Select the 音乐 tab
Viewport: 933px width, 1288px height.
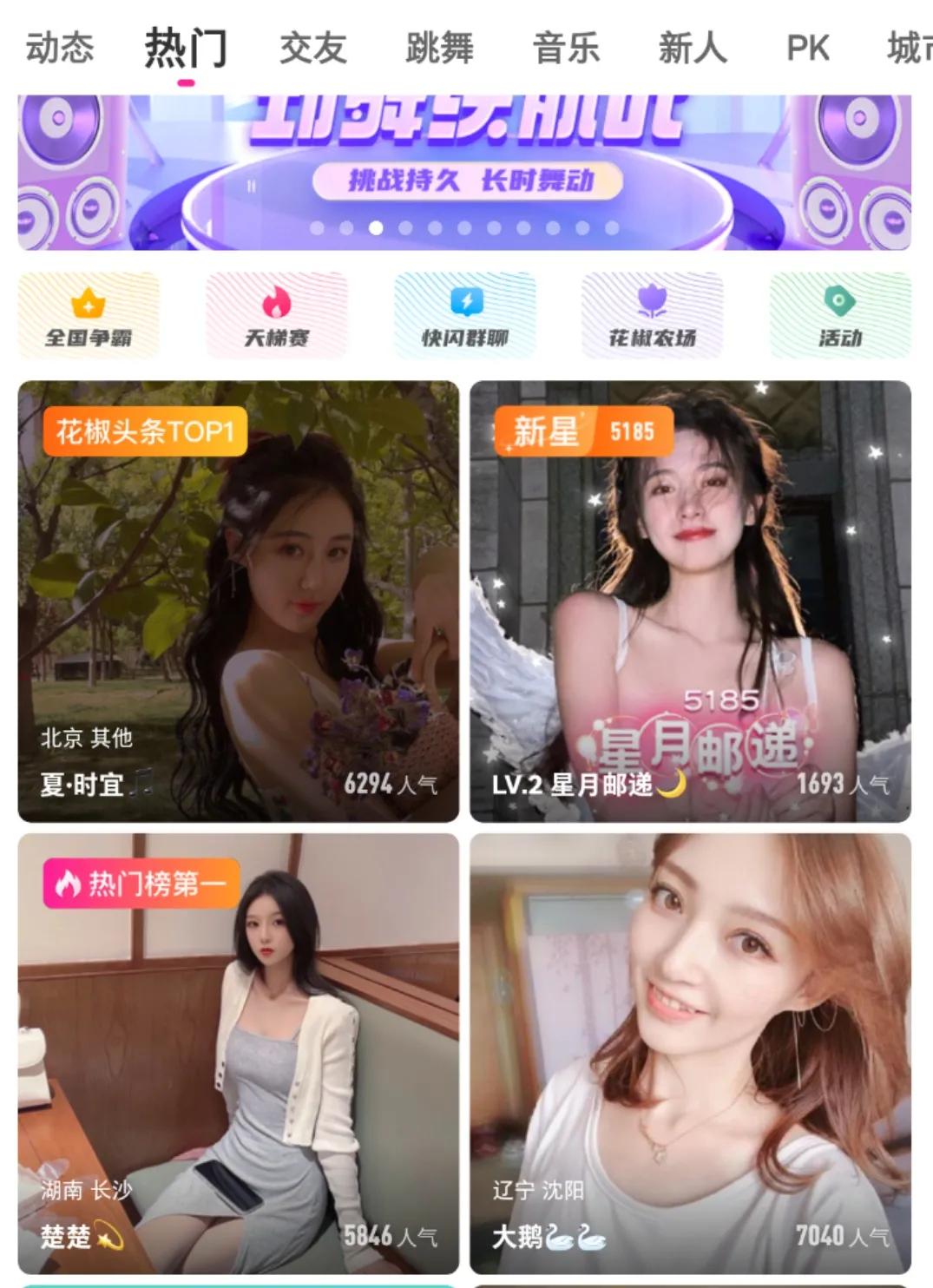[566, 47]
